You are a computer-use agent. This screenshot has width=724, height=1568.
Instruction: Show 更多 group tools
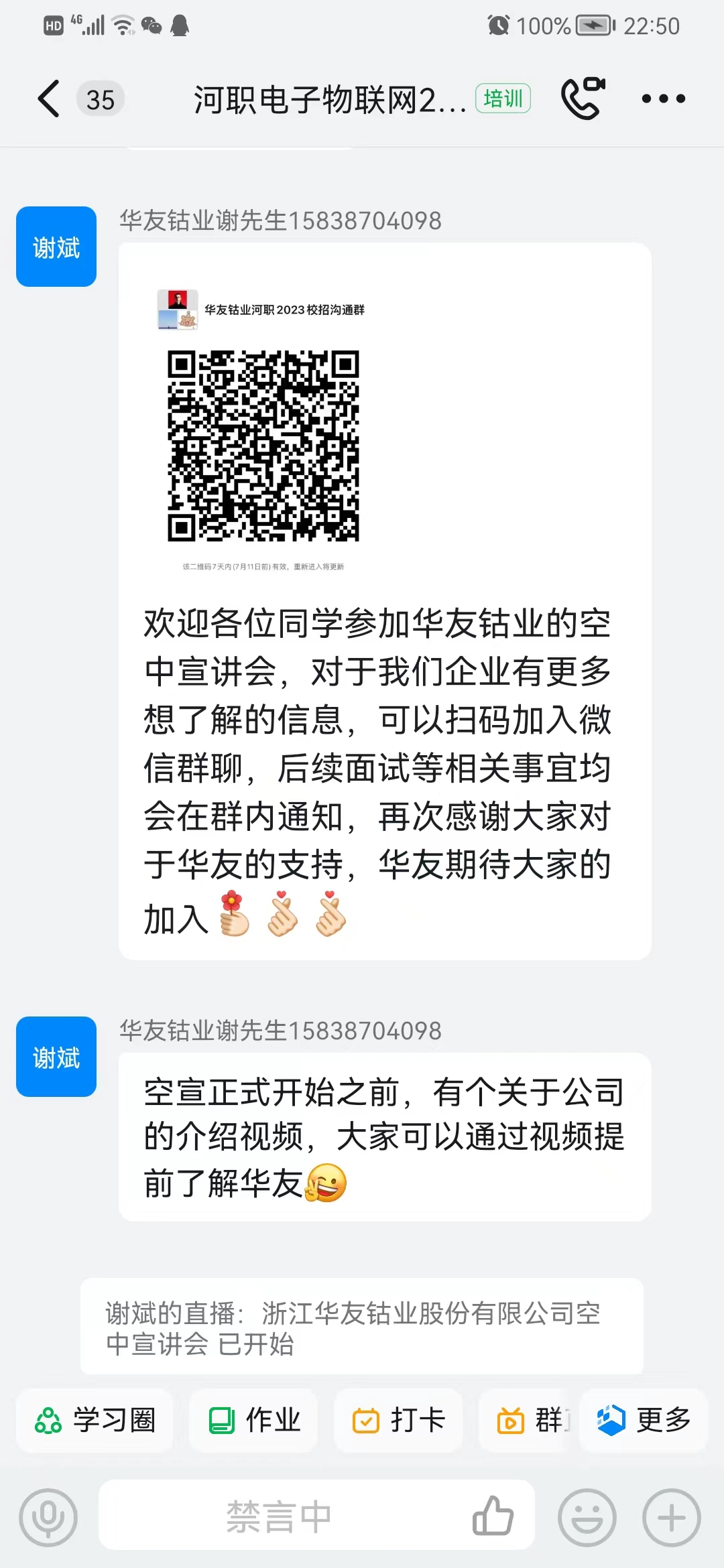pos(644,1420)
